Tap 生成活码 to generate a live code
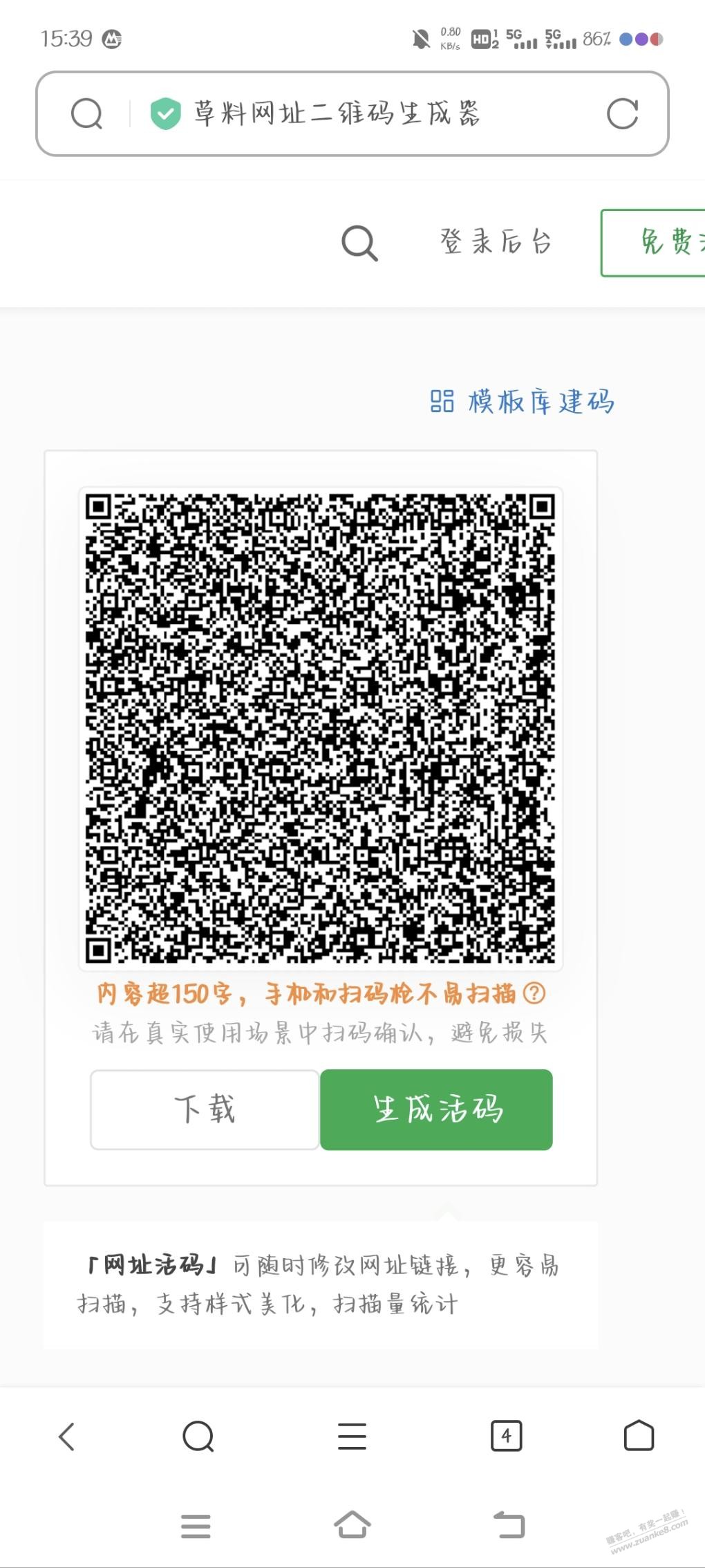 pos(436,1109)
